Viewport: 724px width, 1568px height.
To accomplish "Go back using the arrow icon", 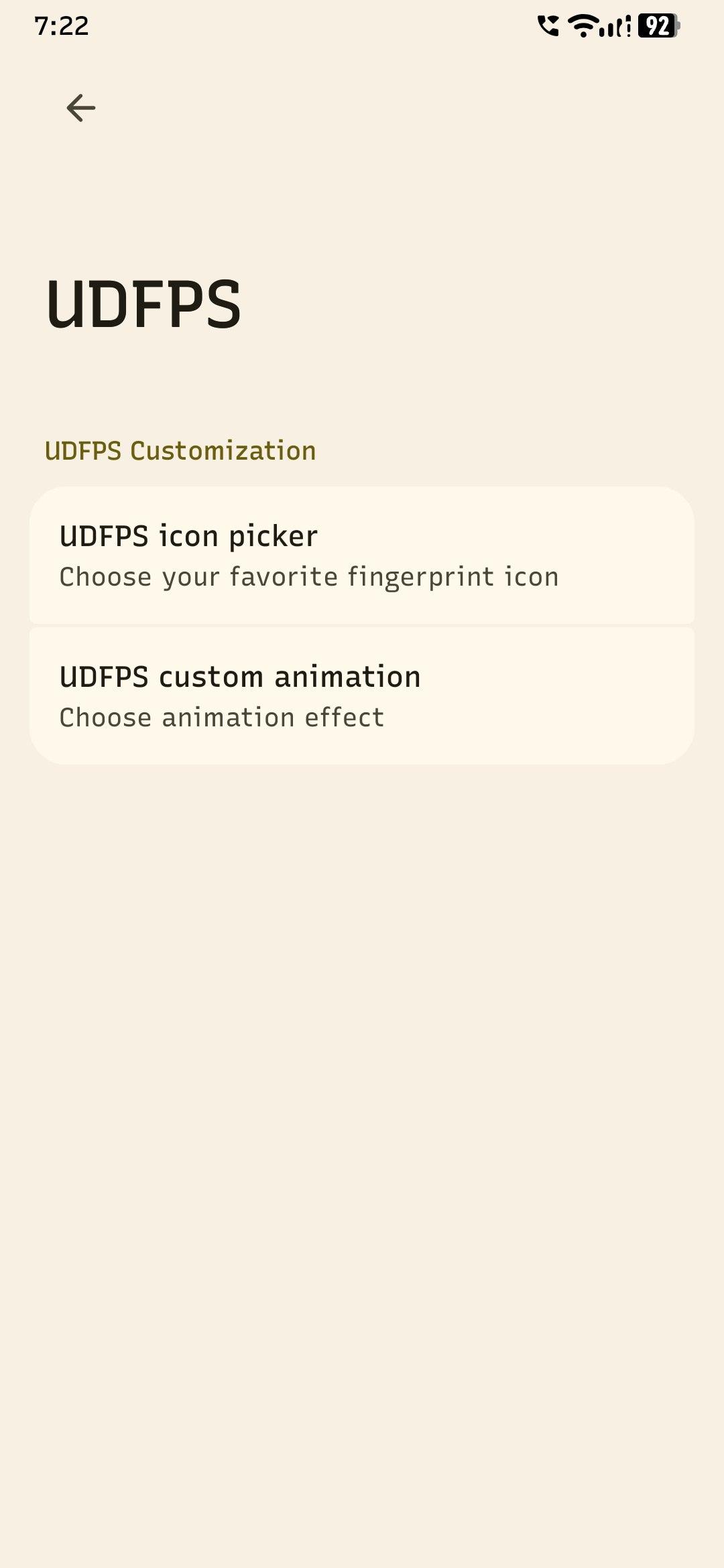I will [81, 108].
